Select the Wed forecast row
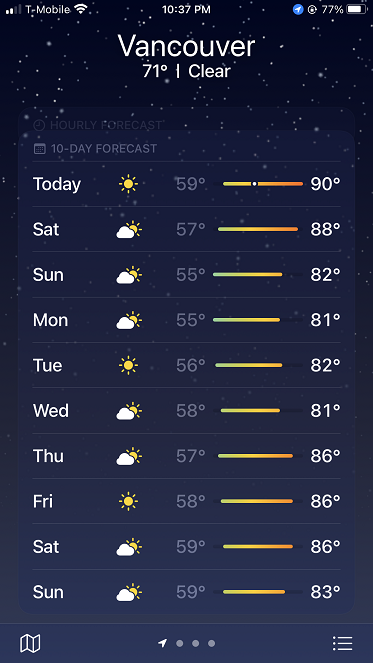The image size is (373, 663). (186, 411)
